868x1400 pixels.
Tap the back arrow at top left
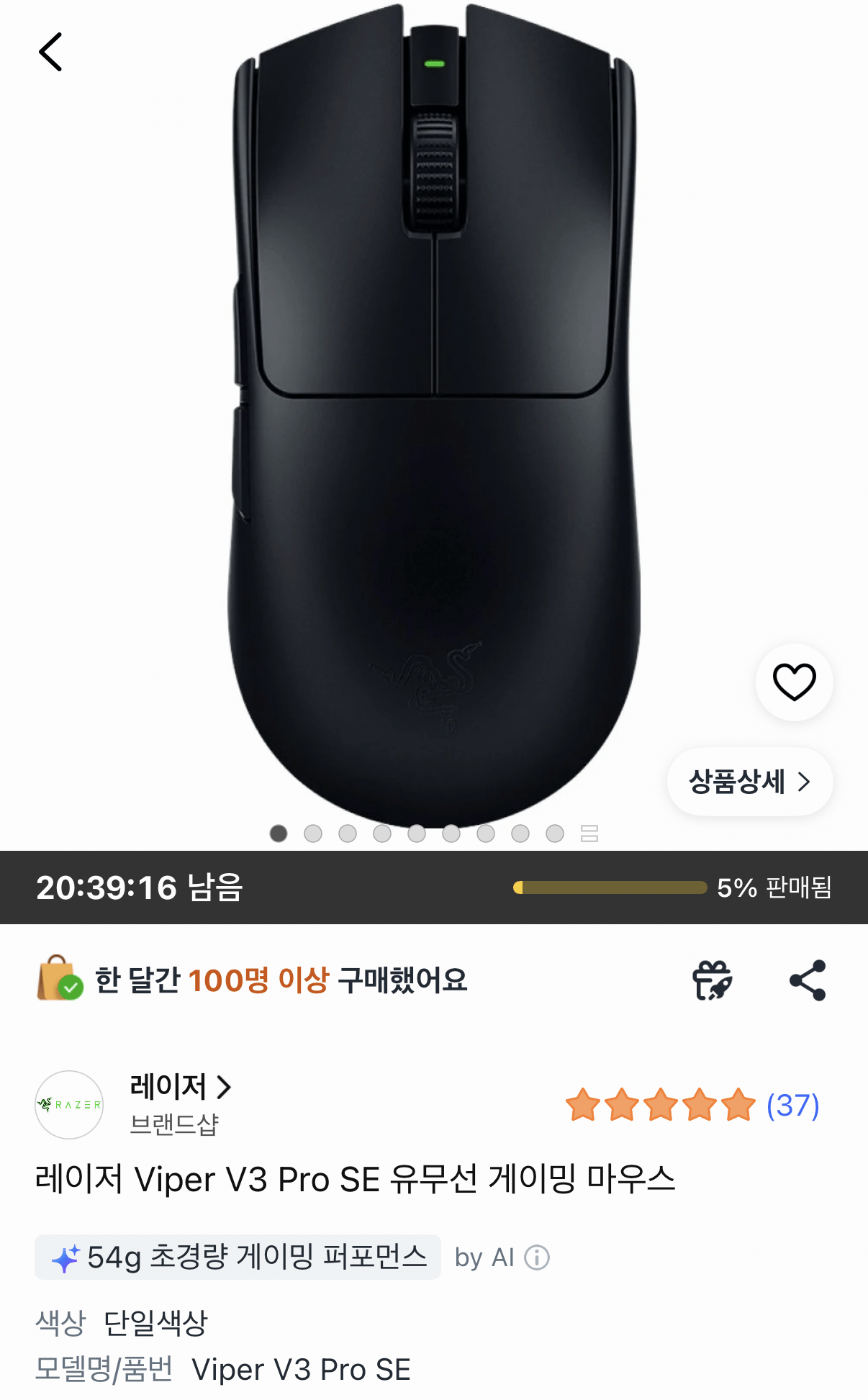coord(51,52)
